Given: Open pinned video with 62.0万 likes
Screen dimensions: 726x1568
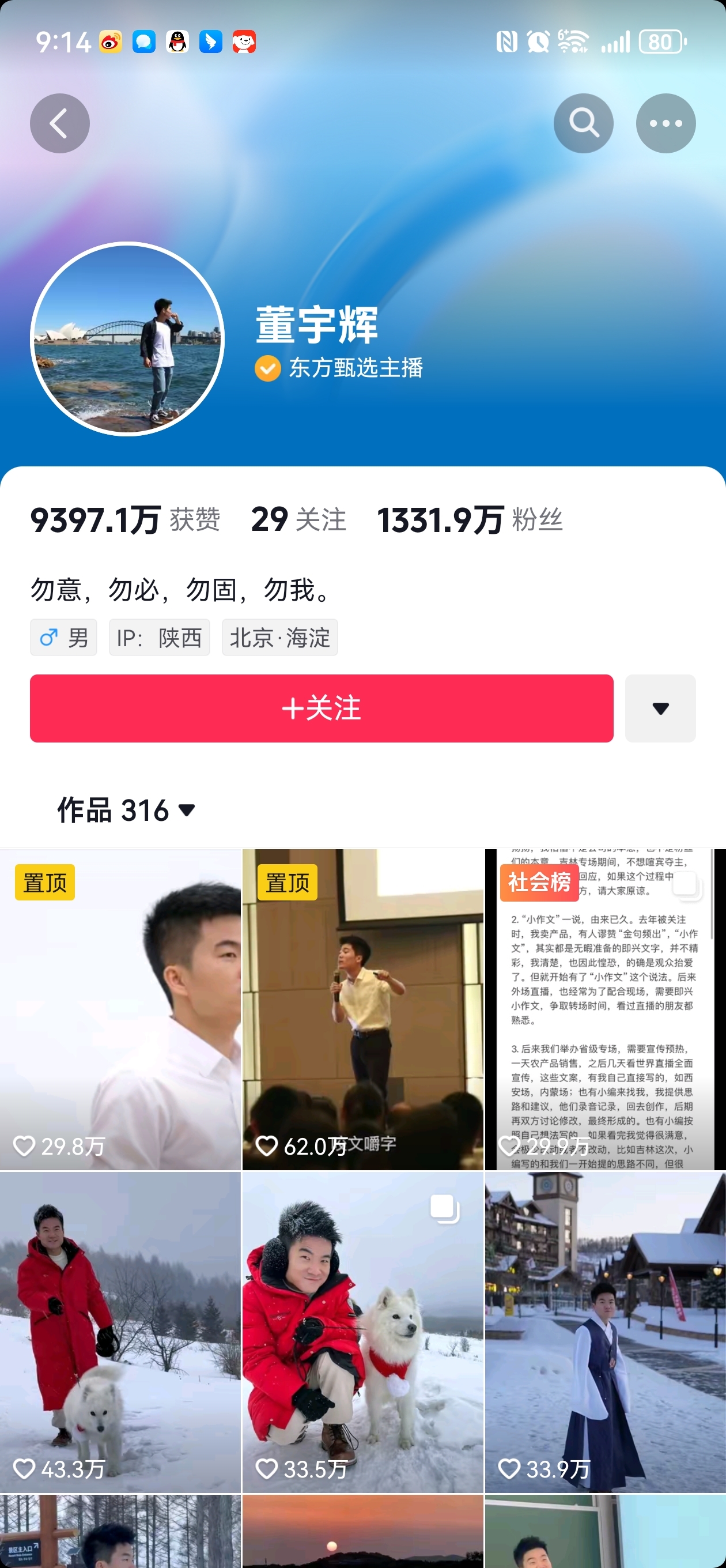Looking at the screenshot, I should [362, 1009].
